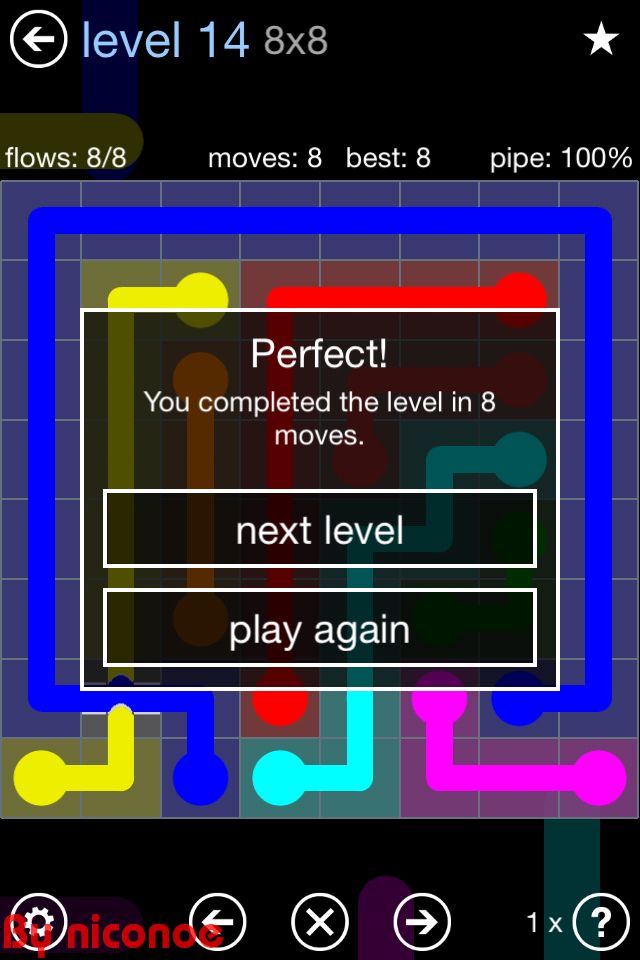The height and width of the screenshot is (960, 640).
Task: Go back using the top arrow
Action: click(x=38, y=40)
